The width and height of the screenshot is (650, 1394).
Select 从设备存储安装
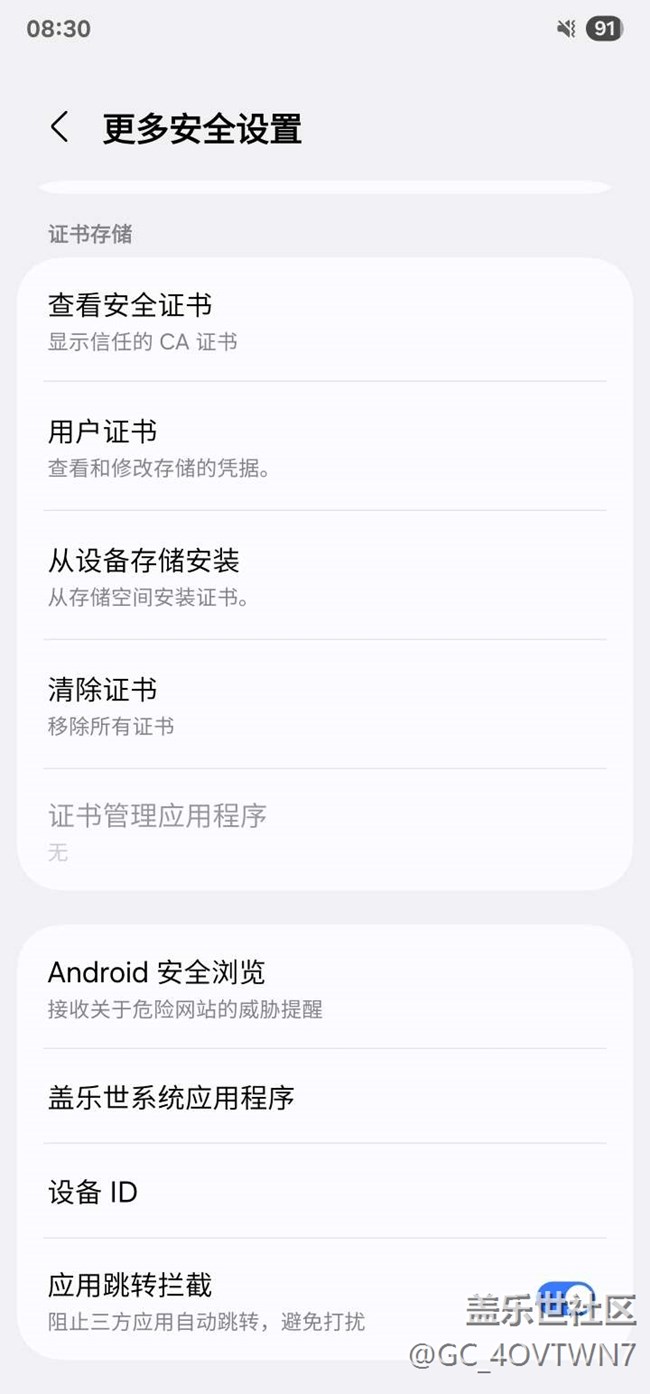[x=325, y=577]
